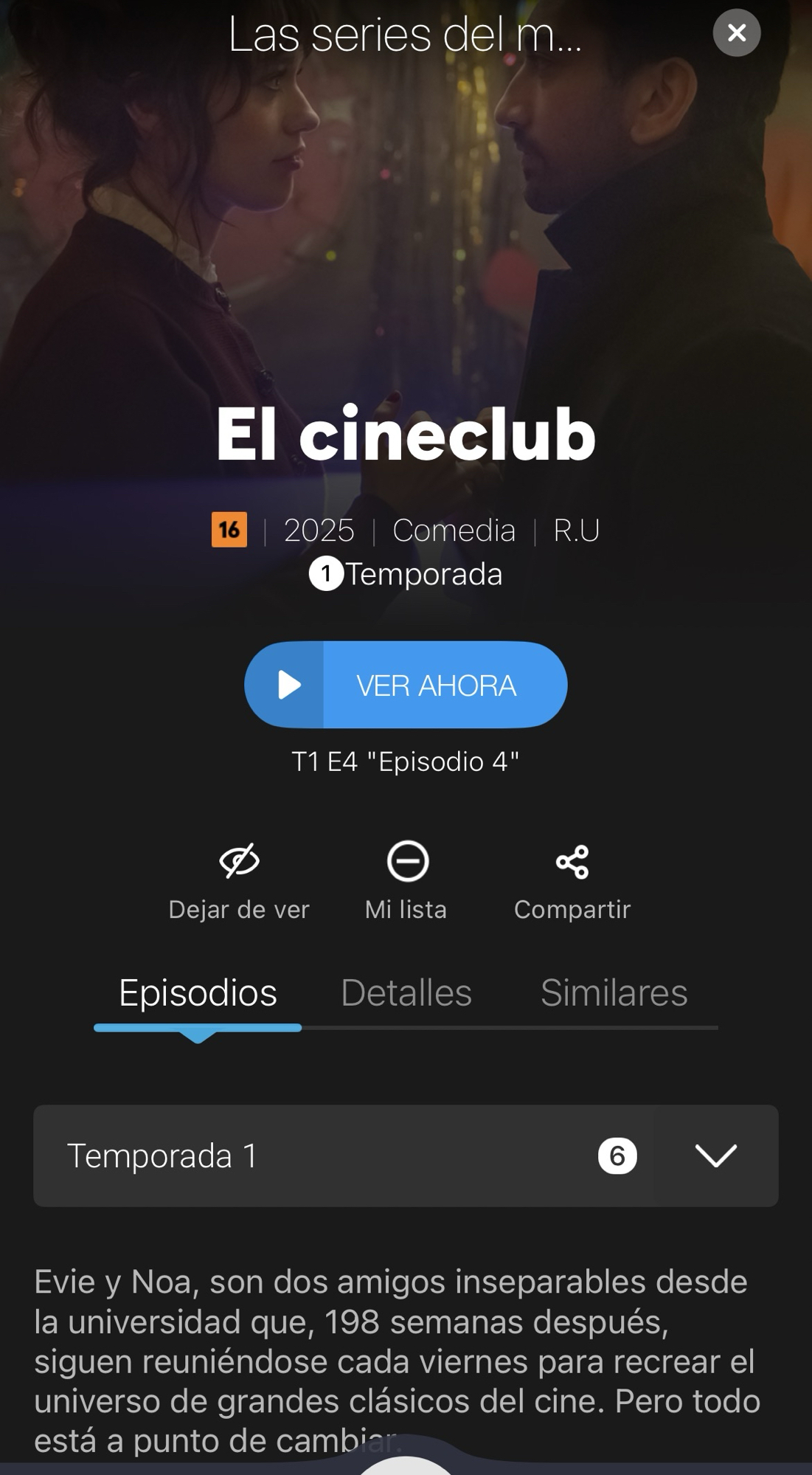The height and width of the screenshot is (1475, 812).
Task: Expand the Temporada 1 season dropdown
Action: (x=715, y=1156)
